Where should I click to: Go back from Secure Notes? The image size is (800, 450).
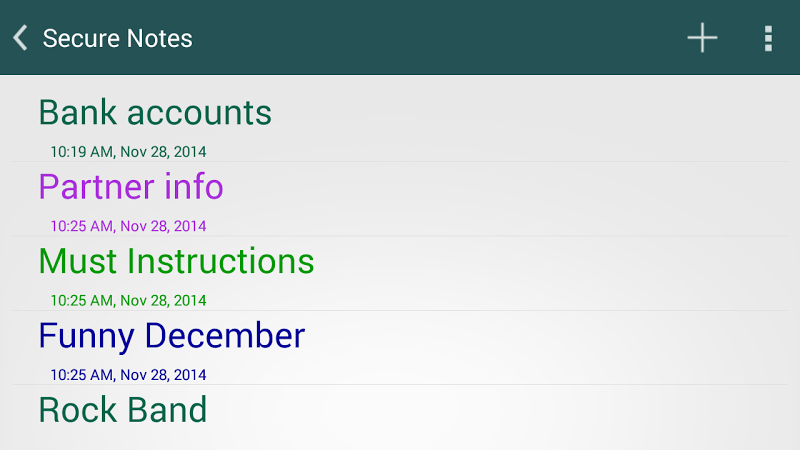(x=20, y=38)
